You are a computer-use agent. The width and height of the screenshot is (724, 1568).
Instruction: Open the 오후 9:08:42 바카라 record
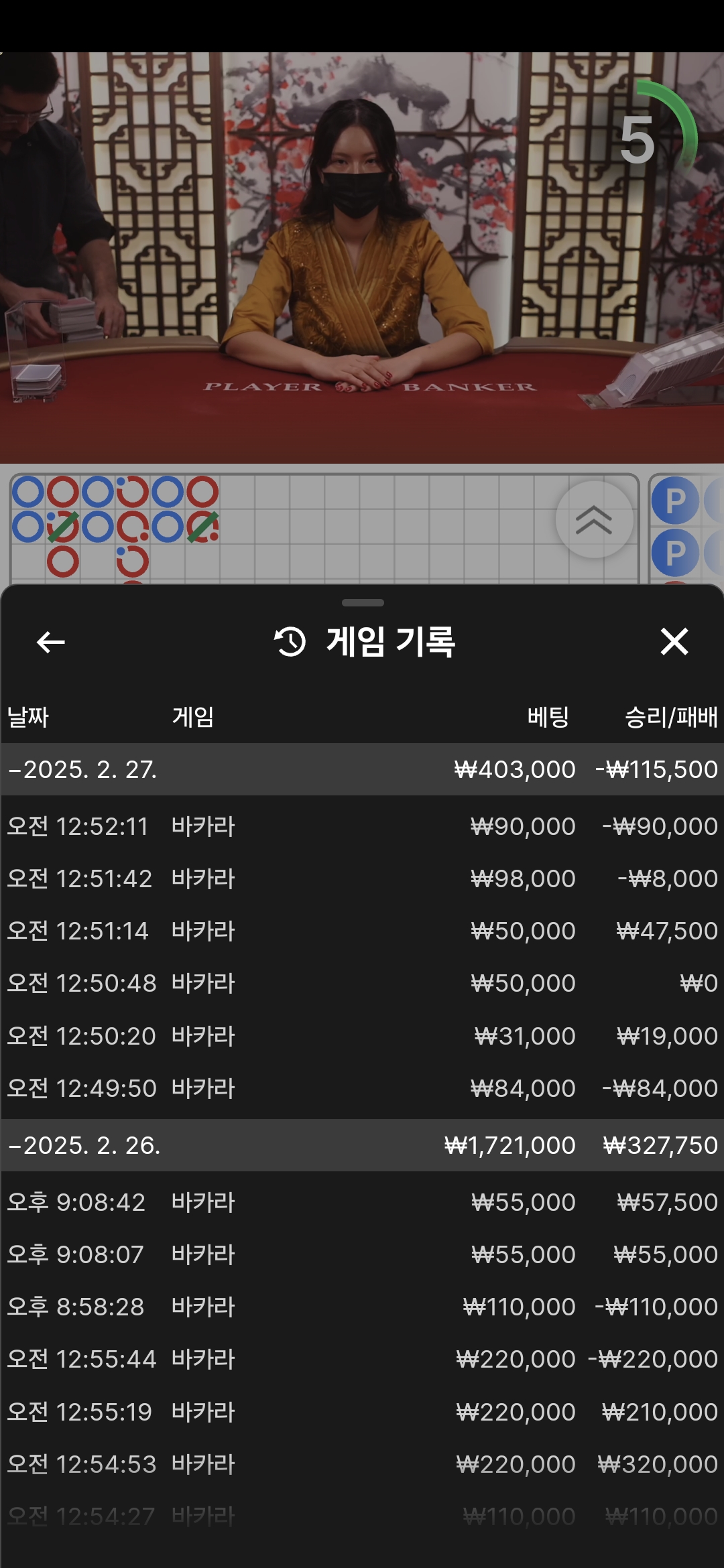[362, 1202]
